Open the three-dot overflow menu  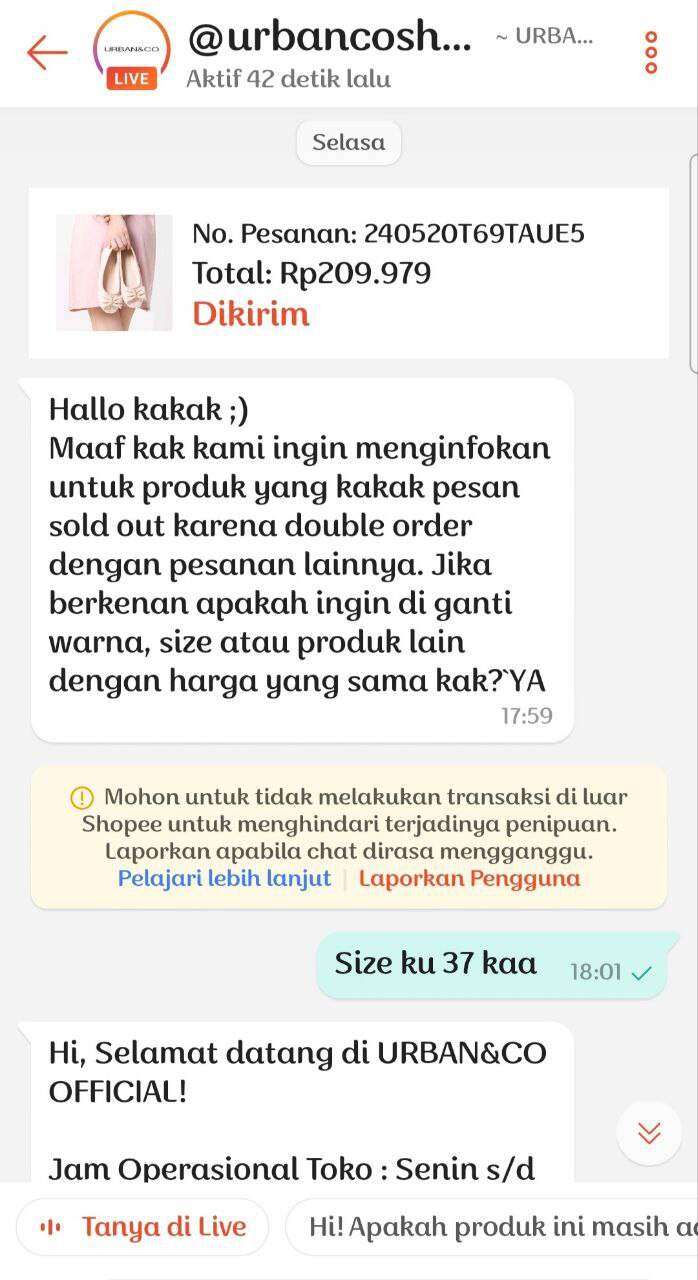[651, 52]
